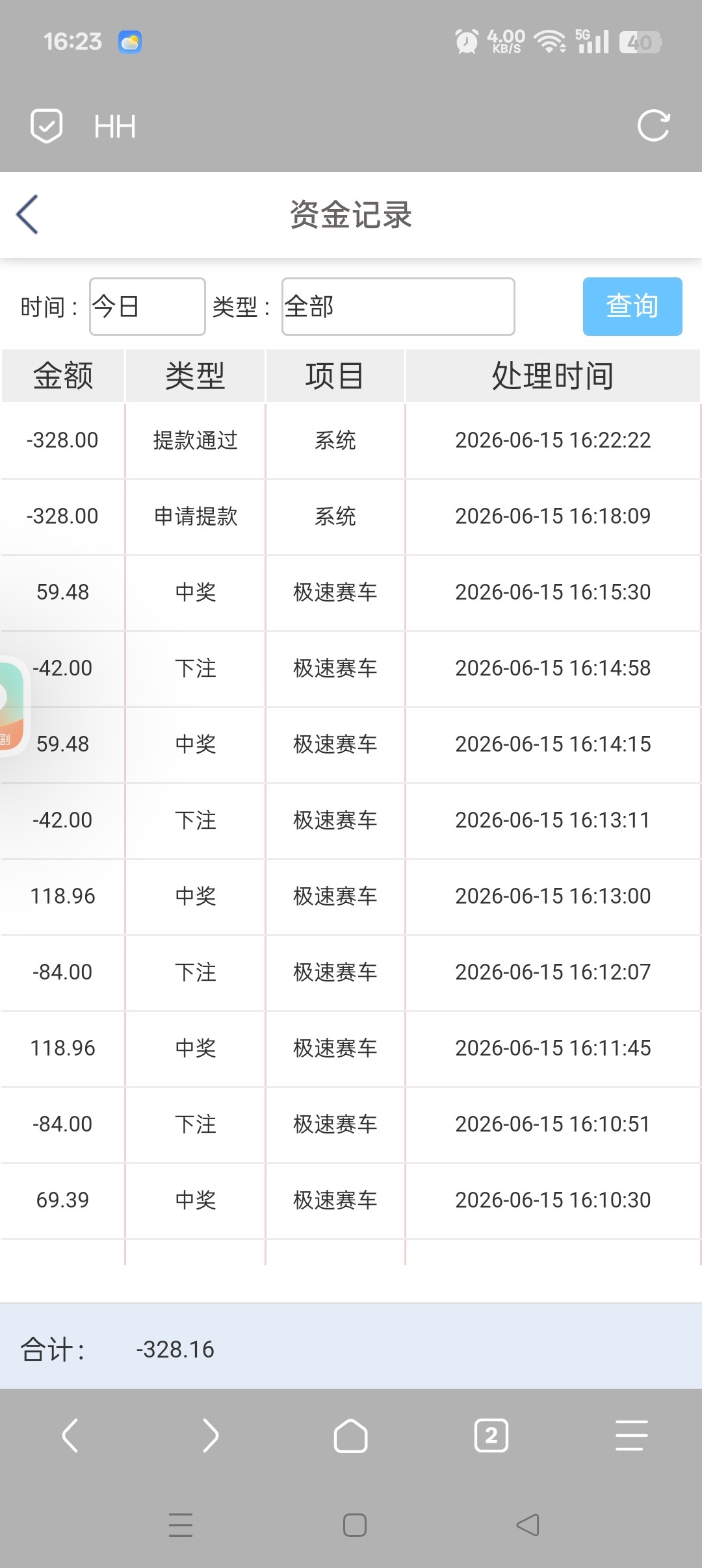Open the browser menu
This screenshot has width=702, height=1568.
(632, 1435)
